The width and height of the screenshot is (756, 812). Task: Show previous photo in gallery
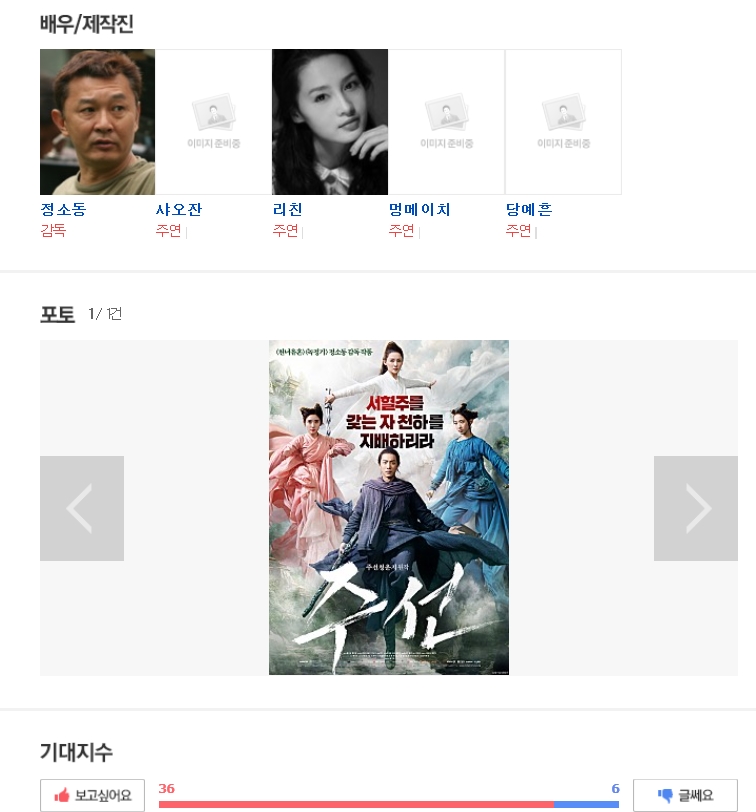pyautogui.click(x=82, y=508)
